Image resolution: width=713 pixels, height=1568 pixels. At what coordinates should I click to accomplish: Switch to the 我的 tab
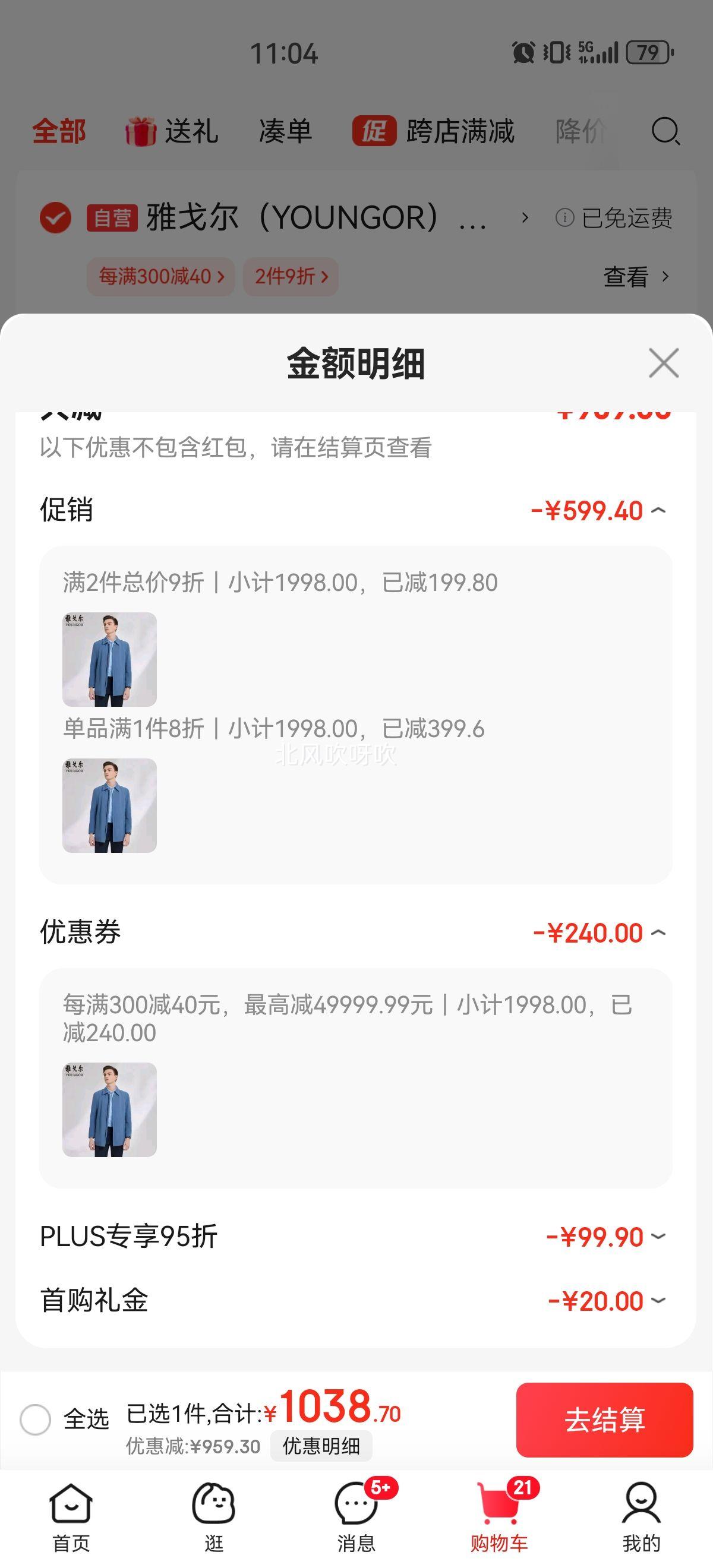pyautogui.click(x=641, y=1517)
